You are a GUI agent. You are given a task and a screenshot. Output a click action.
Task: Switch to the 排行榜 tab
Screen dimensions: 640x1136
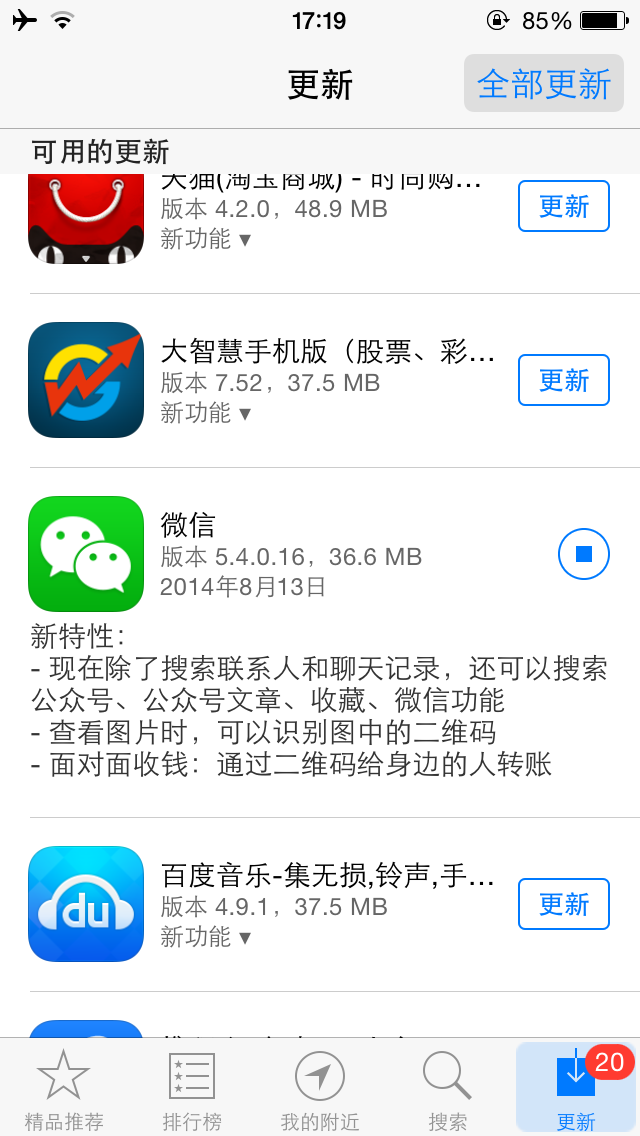pos(192,1089)
